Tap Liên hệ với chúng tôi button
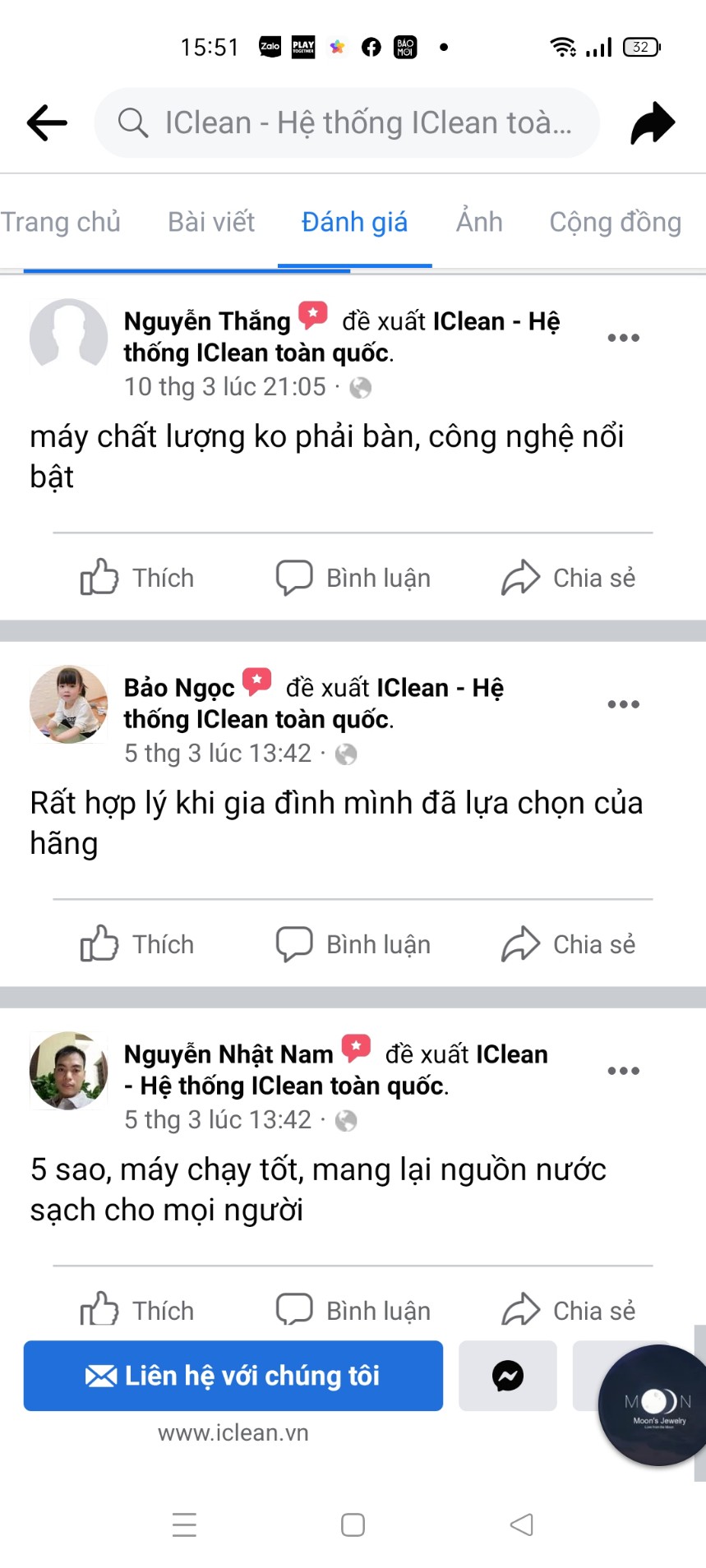This screenshot has width=706, height=1568. point(233,1376)
